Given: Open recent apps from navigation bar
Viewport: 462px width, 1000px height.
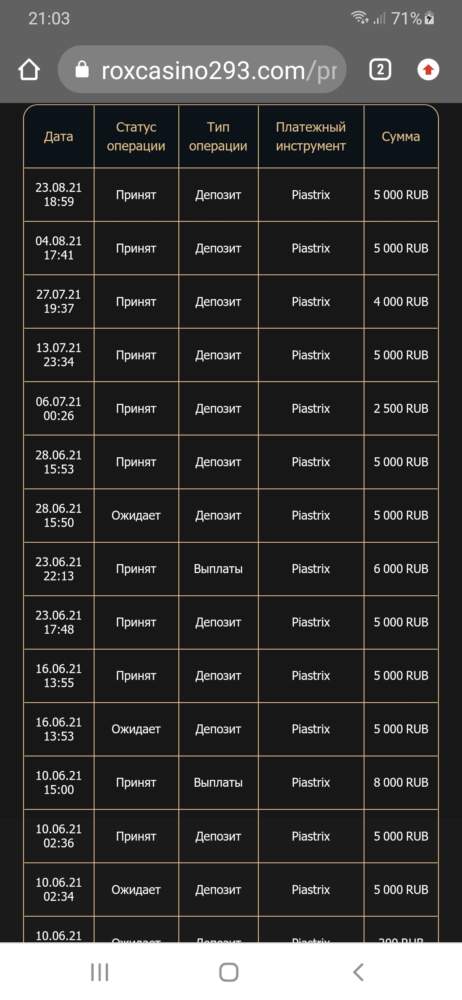Looking at the screenshot, I should tap(100, 972).
